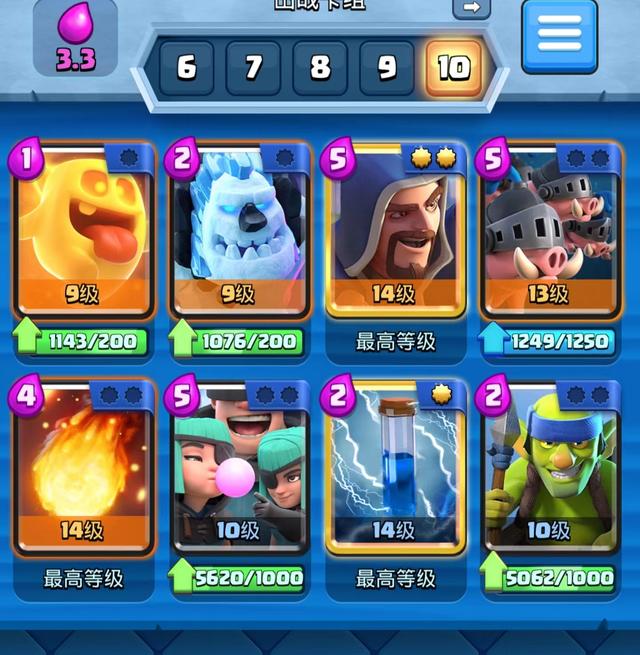Open the Fireball spell card

[x=83, y=467]
